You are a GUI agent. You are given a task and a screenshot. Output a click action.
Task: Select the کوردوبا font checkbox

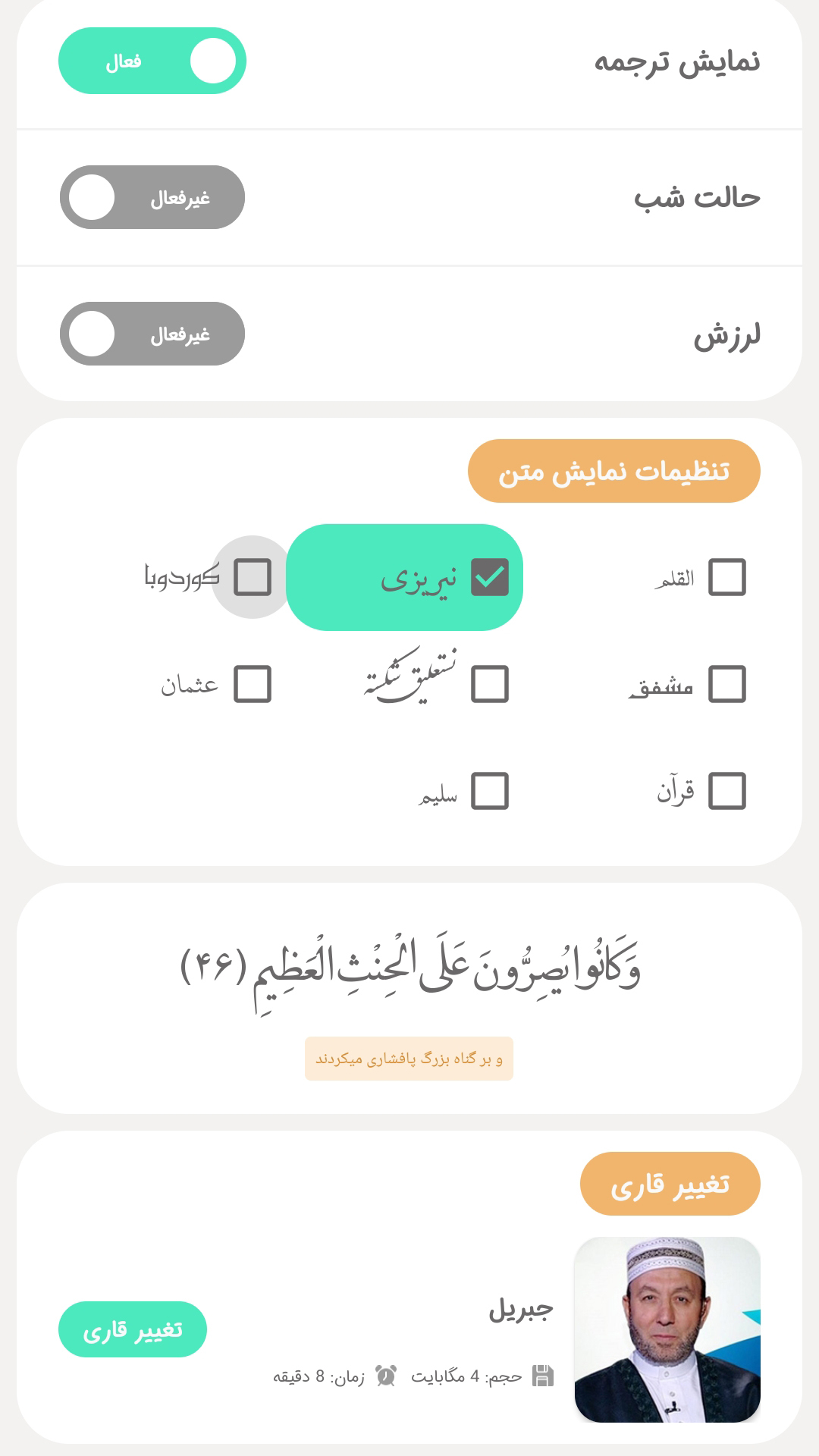[x=253, y=578]
